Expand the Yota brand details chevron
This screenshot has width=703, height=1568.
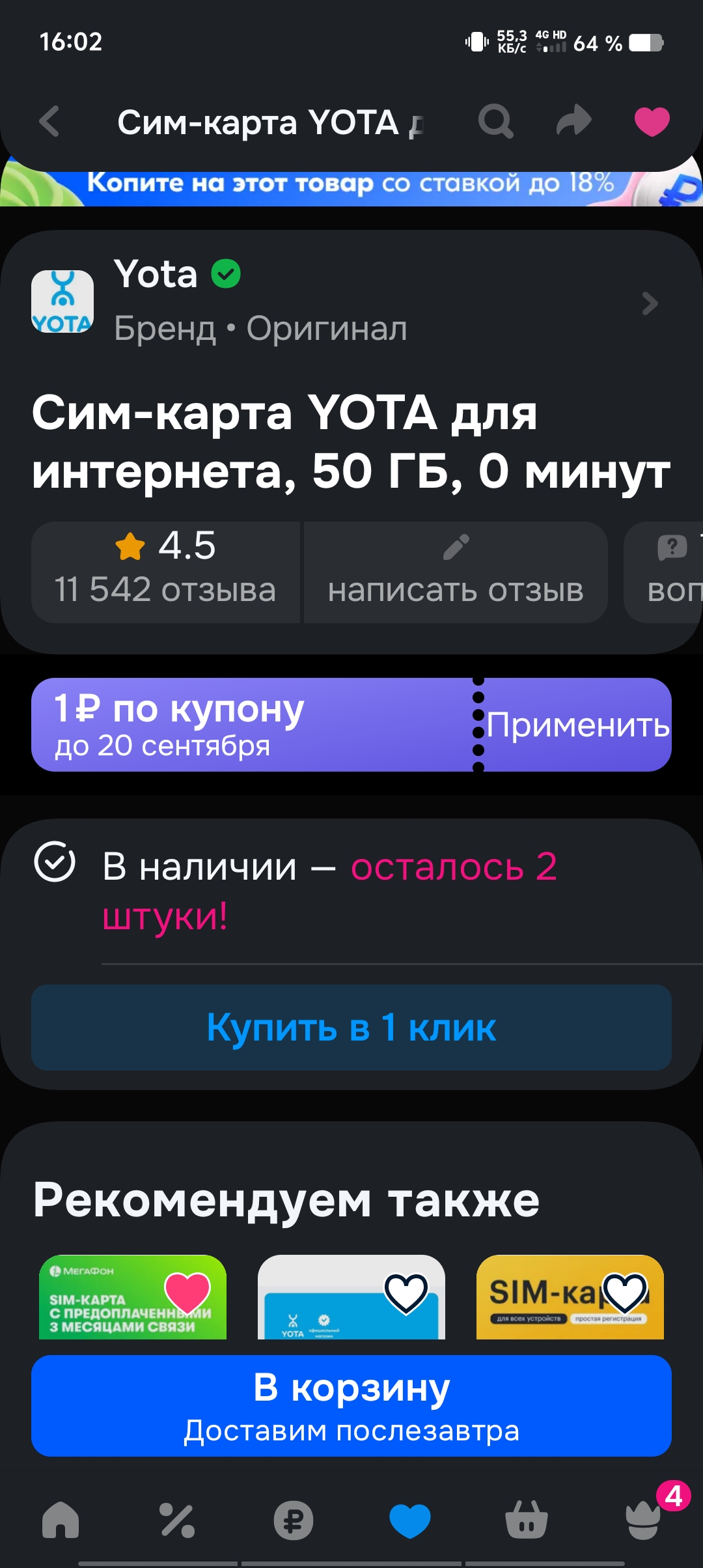(x=649, y=303)
